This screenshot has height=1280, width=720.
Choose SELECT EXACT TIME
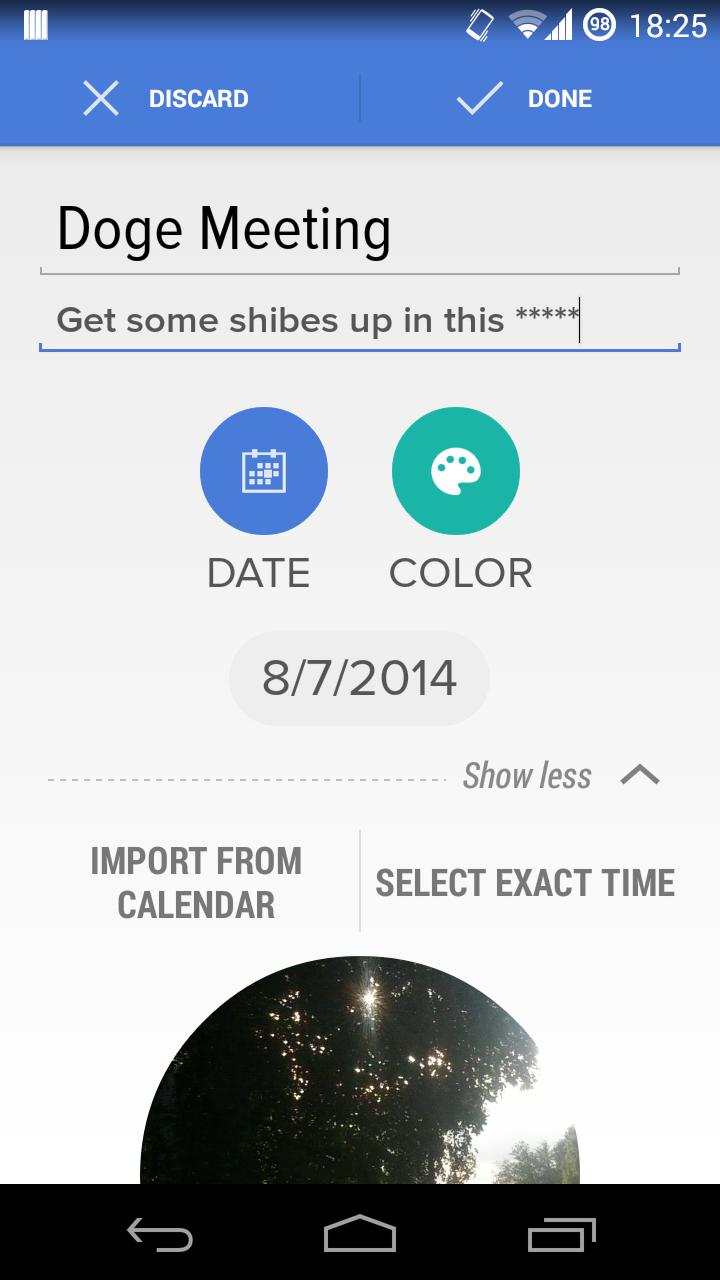(525, 882)
